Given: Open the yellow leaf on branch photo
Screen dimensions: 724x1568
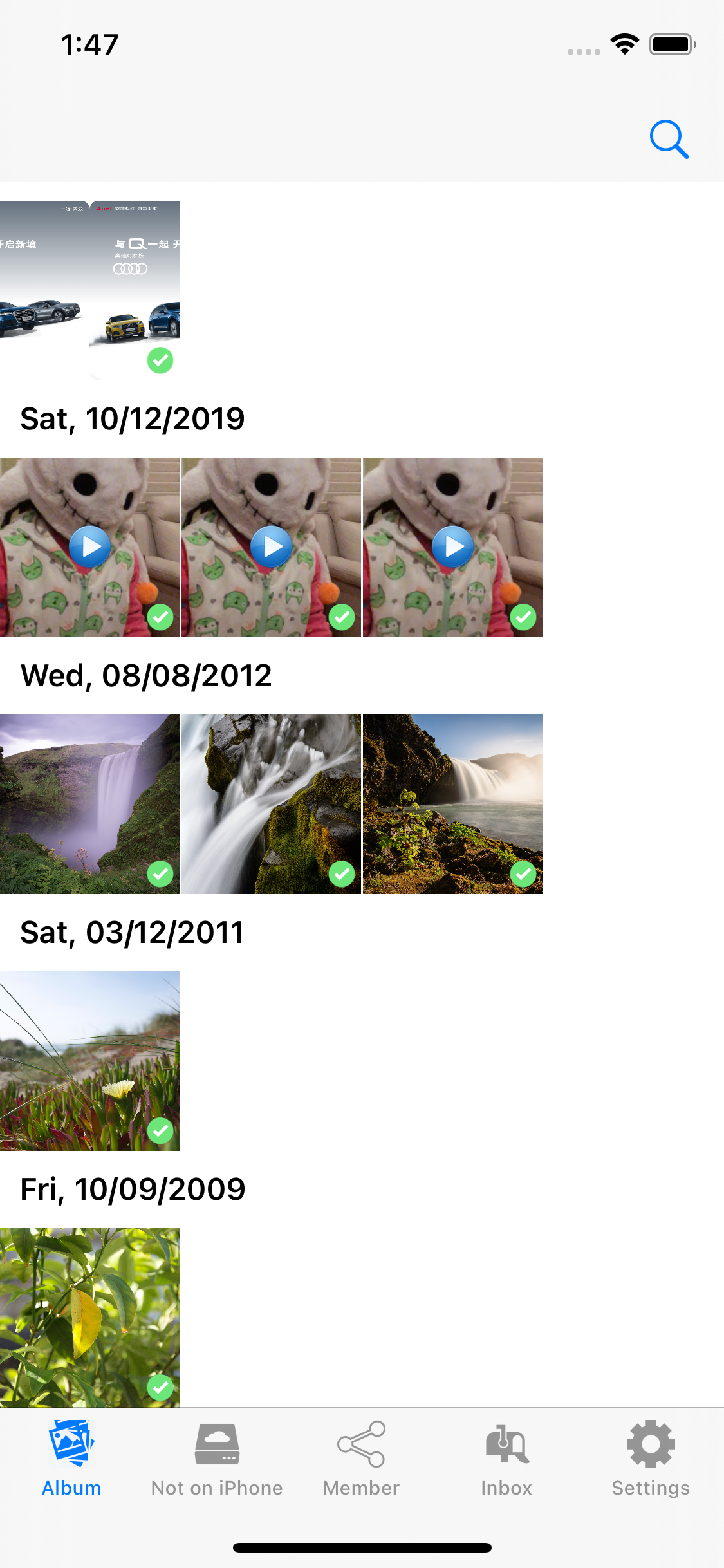Looking at the screenshot, I should click(x=89, y=1317).
